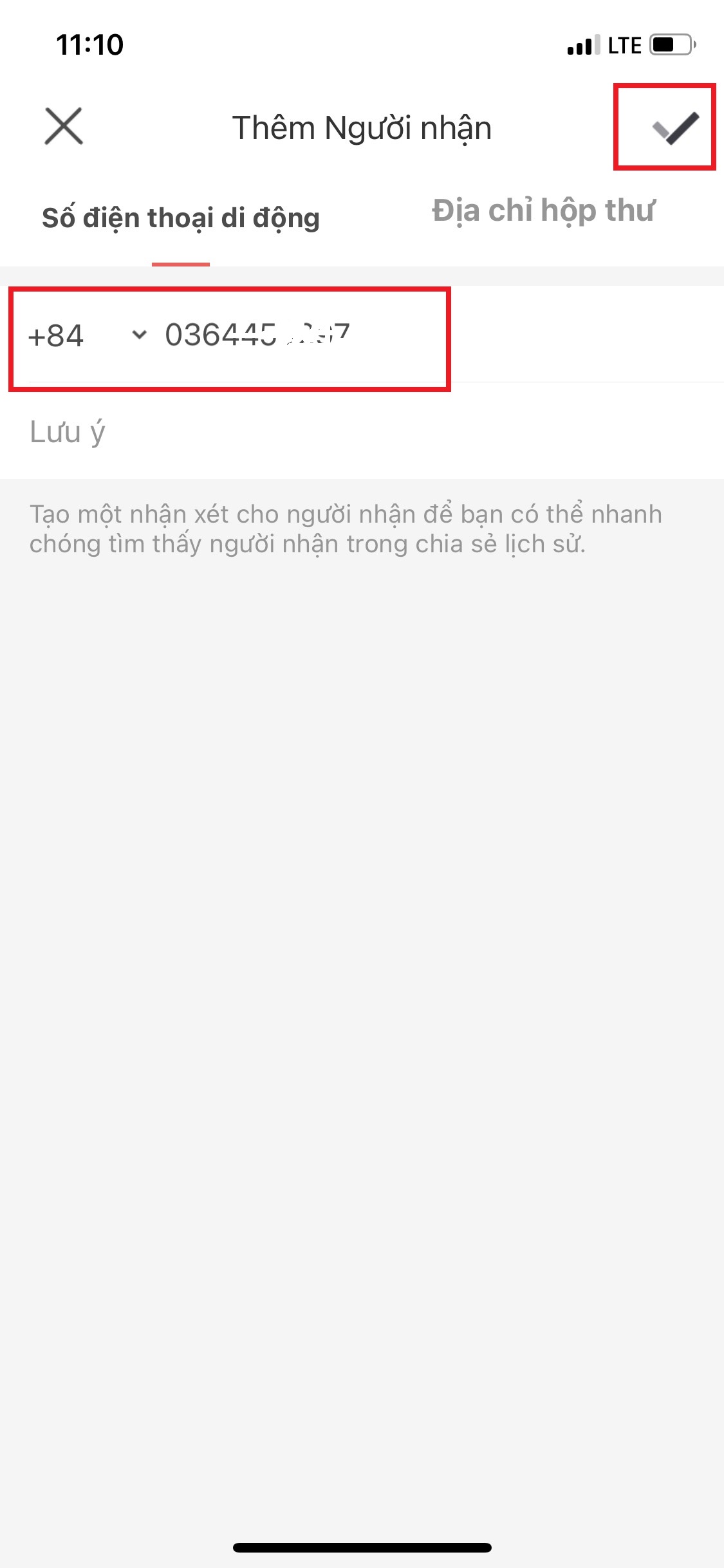Close the Thêm Người nhận screen

click(64, 126)
